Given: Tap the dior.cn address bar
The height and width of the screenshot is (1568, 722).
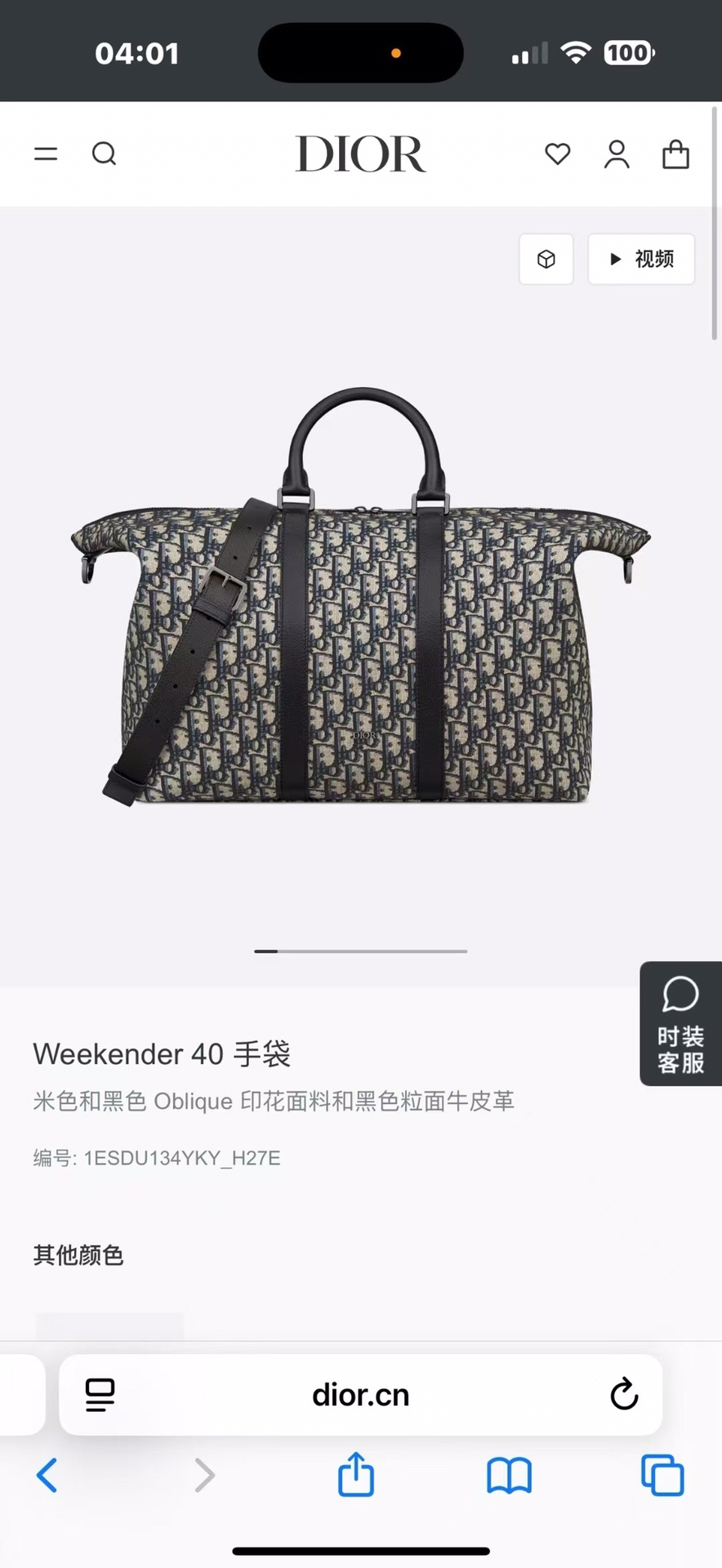Looking at the screenshot, I should (x=360, y=1395).
